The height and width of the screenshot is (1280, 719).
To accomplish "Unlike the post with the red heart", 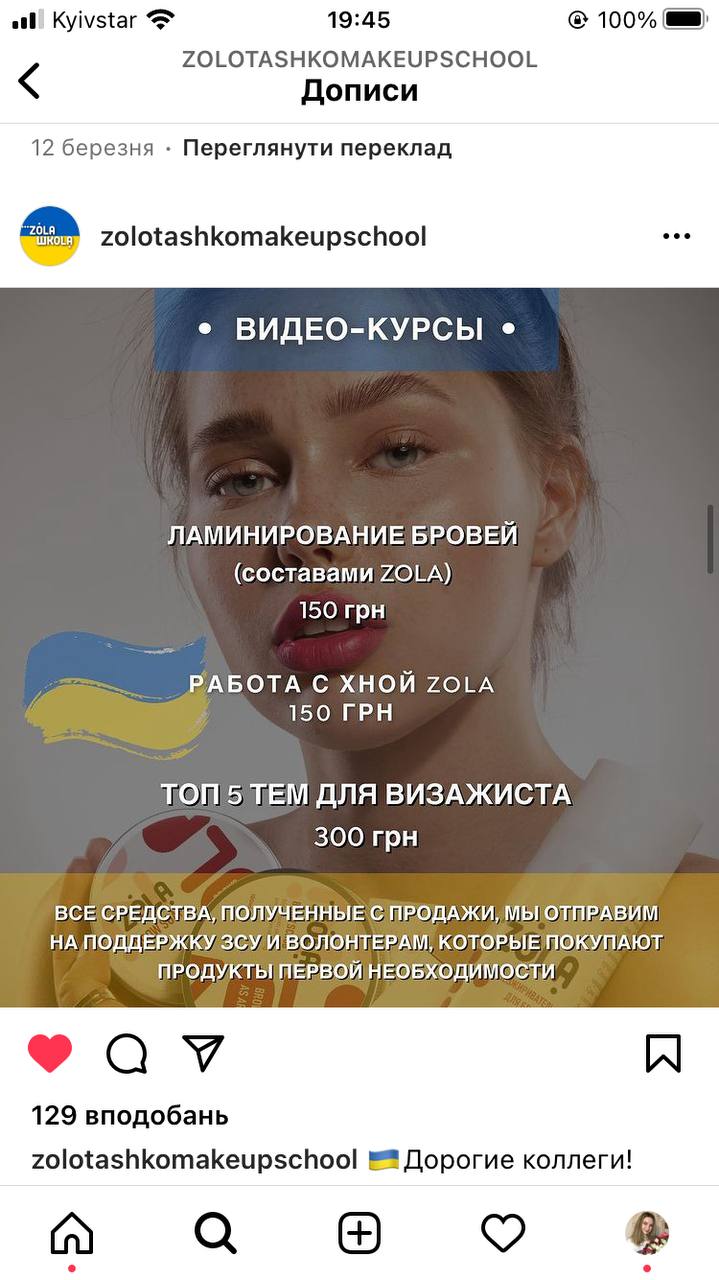I will [x=50, y=1053].
